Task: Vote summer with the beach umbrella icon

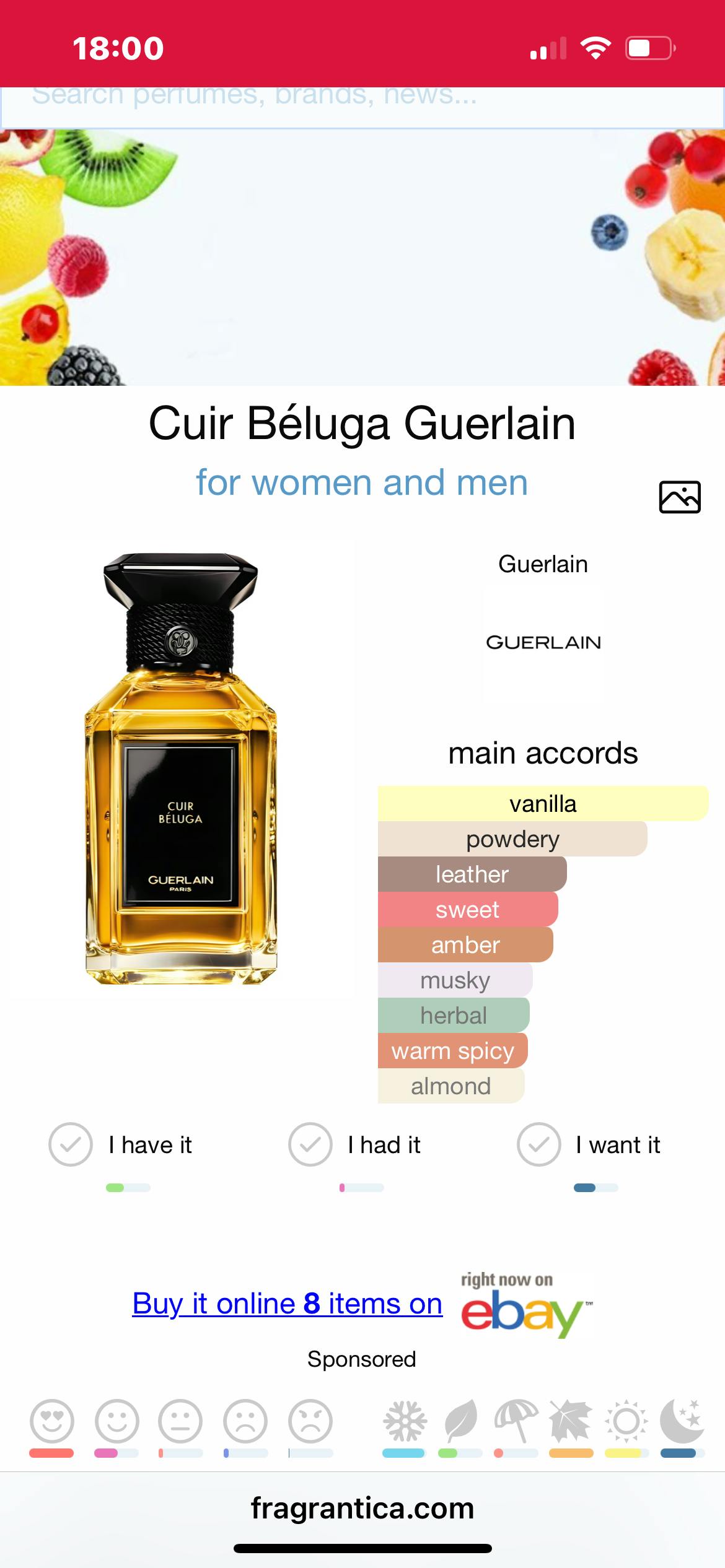Action: (x=516, y=1421)
